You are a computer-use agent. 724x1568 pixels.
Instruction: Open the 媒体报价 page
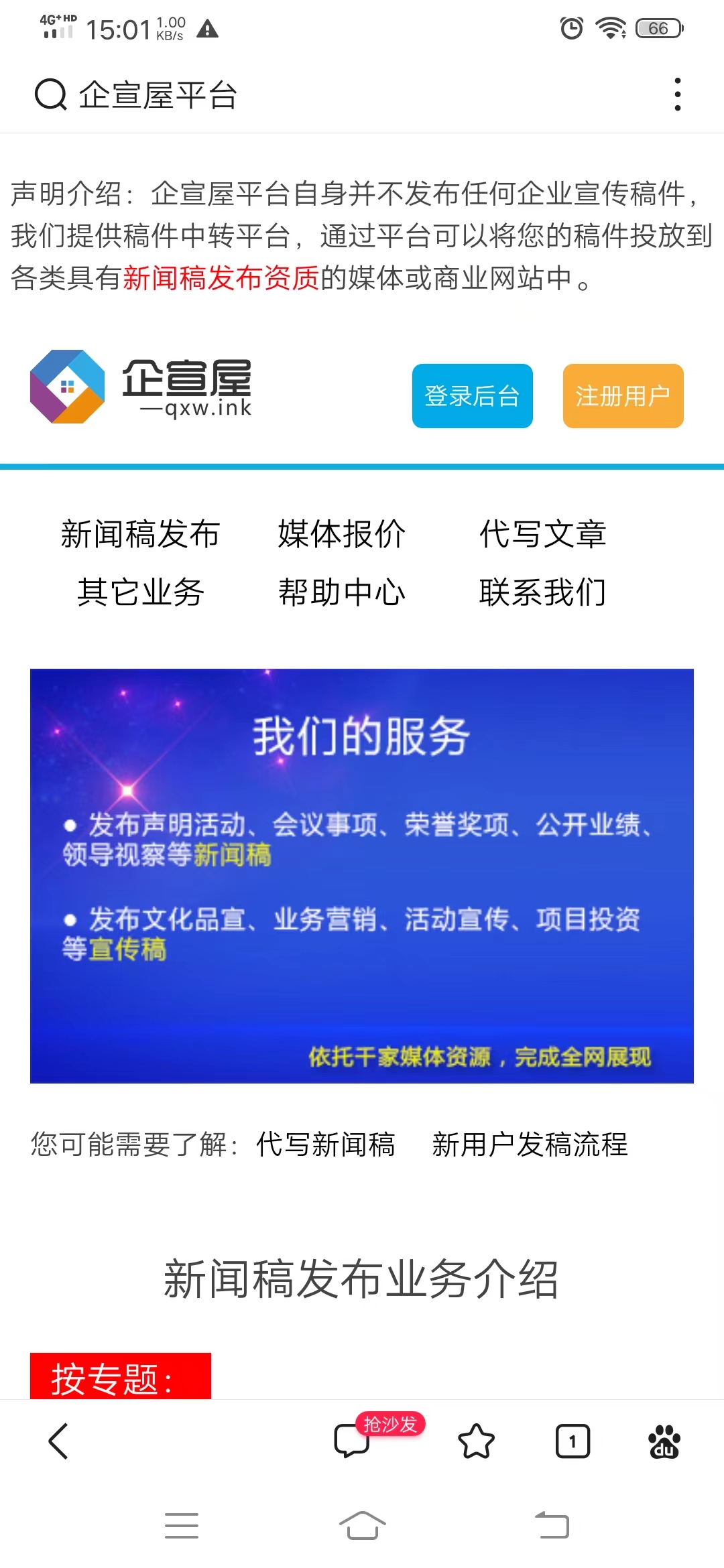[341, 534]
